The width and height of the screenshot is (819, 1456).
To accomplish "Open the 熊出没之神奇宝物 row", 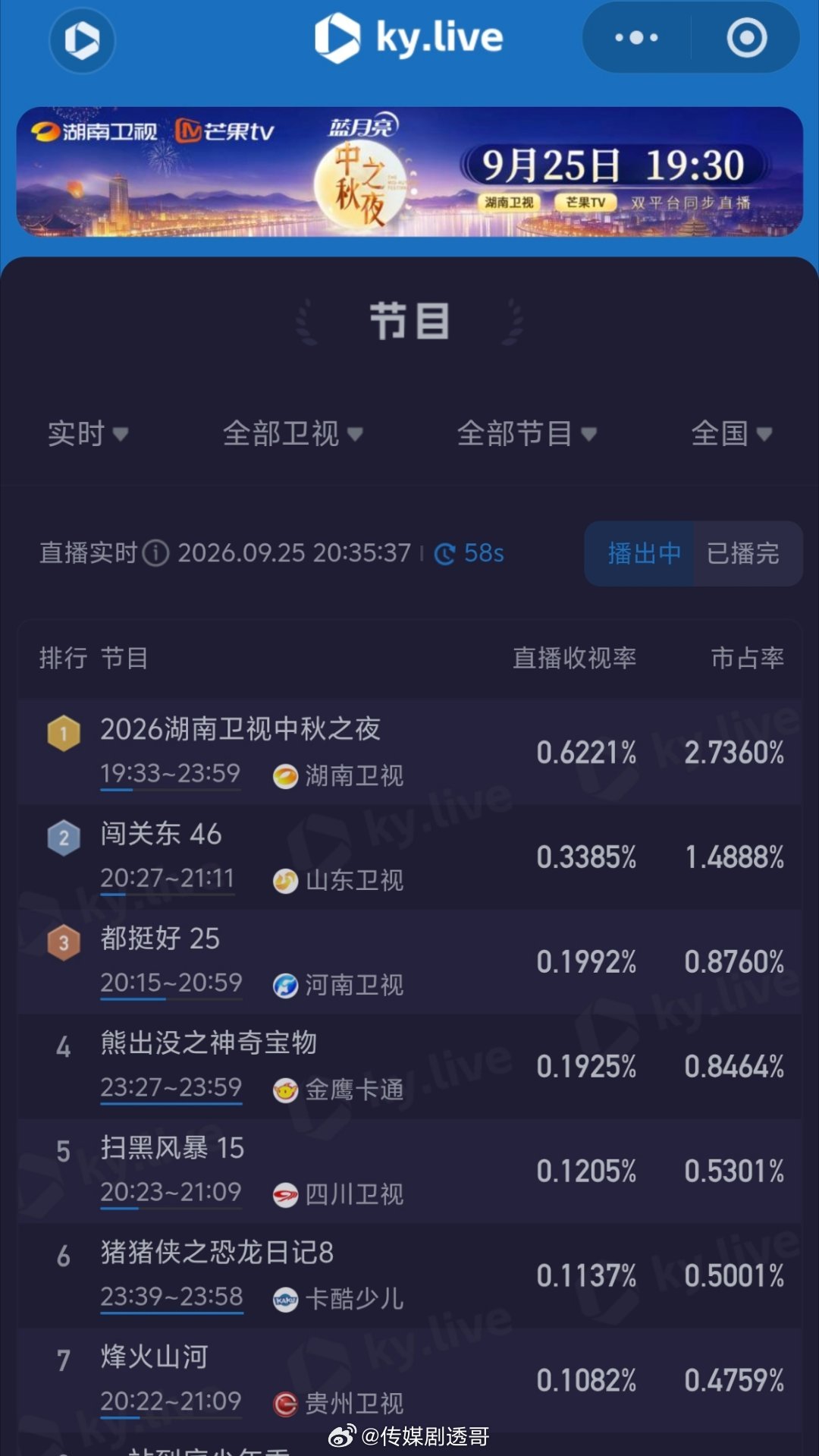I will [x=409, y=1066].
